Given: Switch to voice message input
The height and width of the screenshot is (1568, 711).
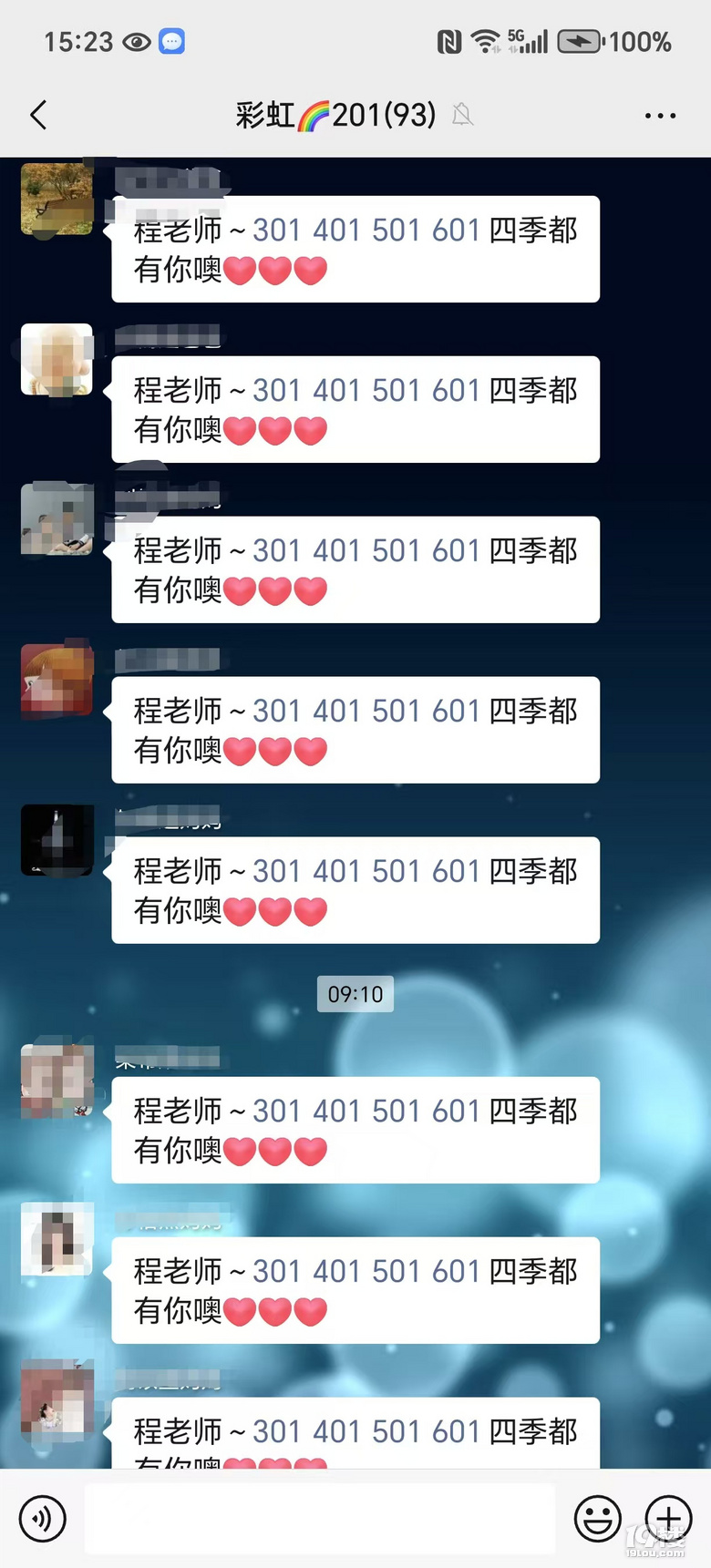Looking at the screenshot, I should 42,1519.
